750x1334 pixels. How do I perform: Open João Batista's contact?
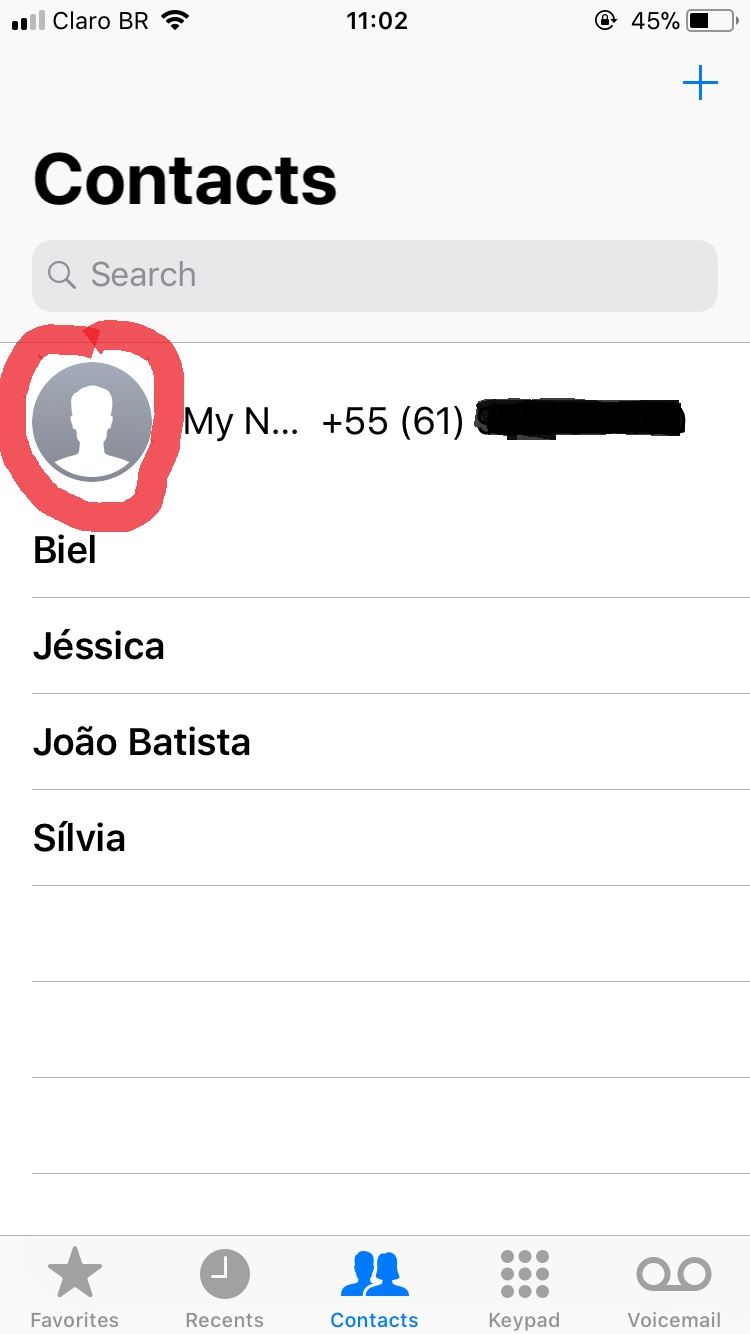[x=375, y=742]
